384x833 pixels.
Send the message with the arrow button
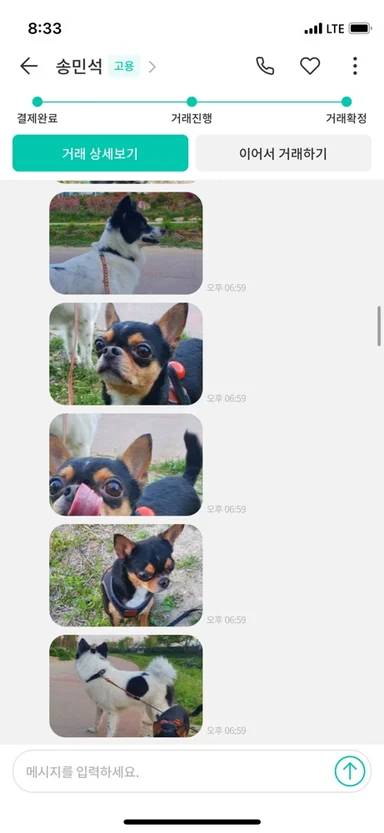[349, 771]
